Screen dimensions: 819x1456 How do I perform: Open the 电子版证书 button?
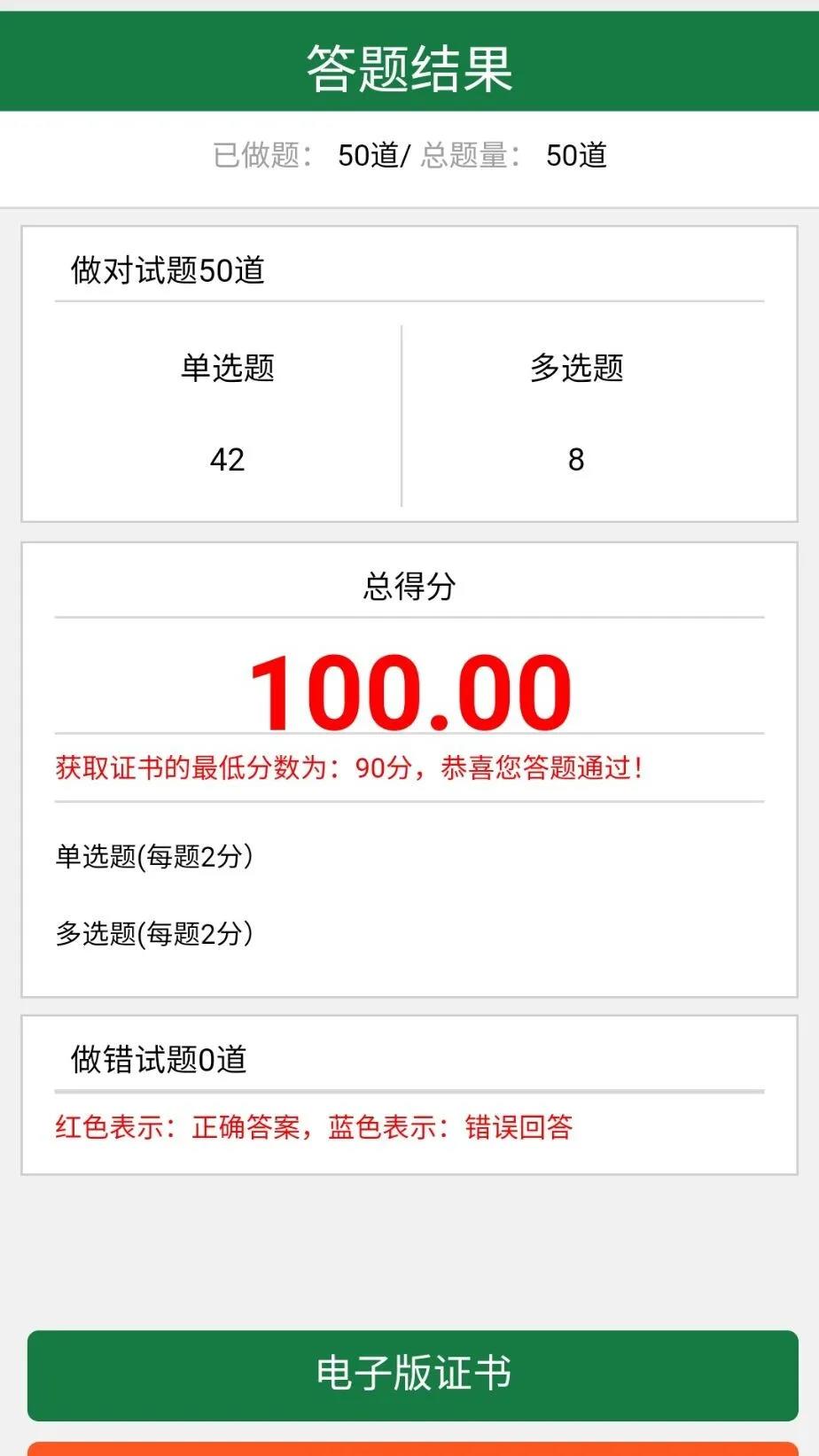point(412,1374)
